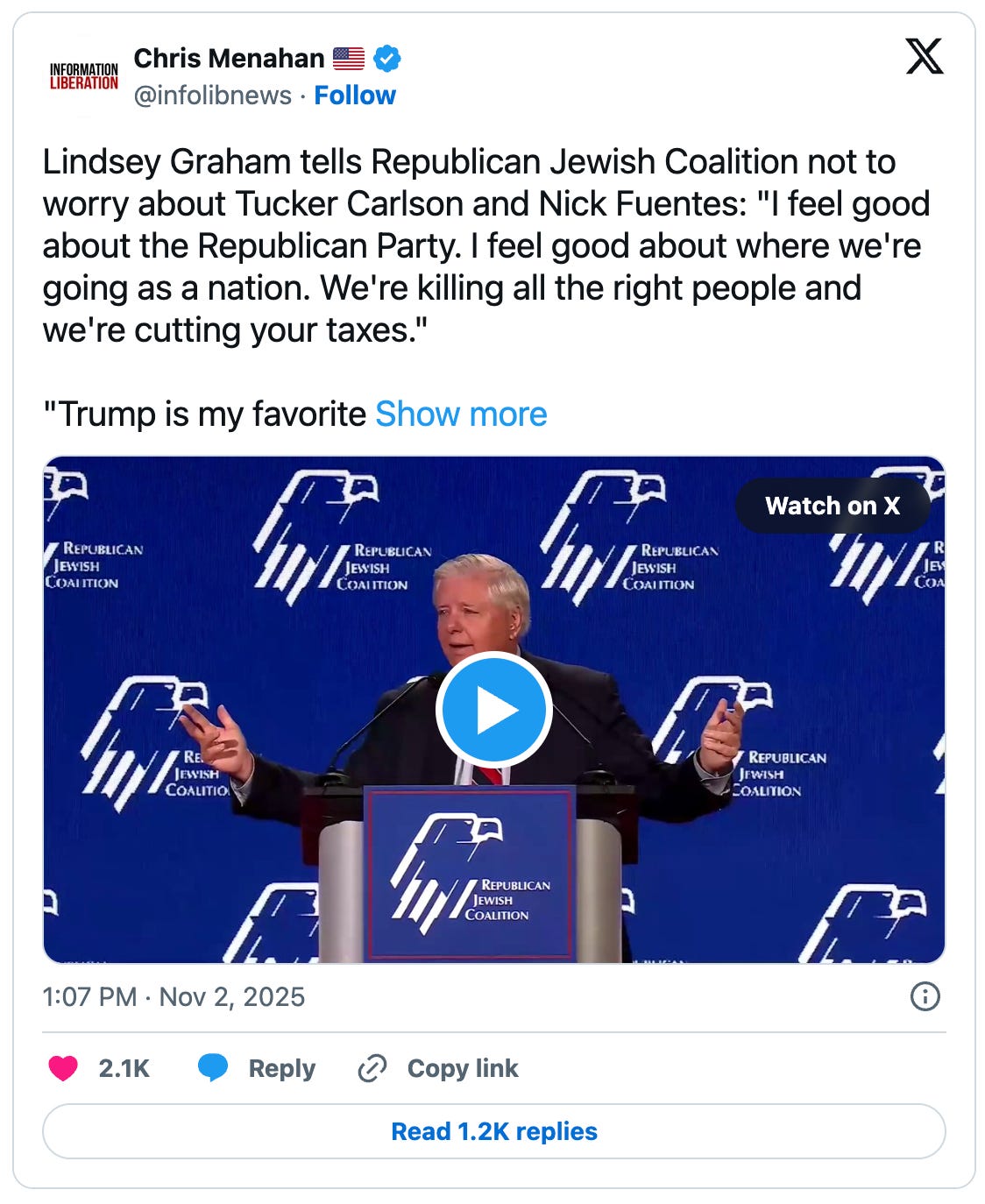Viewport: 985px width, 1204px height.
Task: Play the embedded video
Action: (493, 710)
